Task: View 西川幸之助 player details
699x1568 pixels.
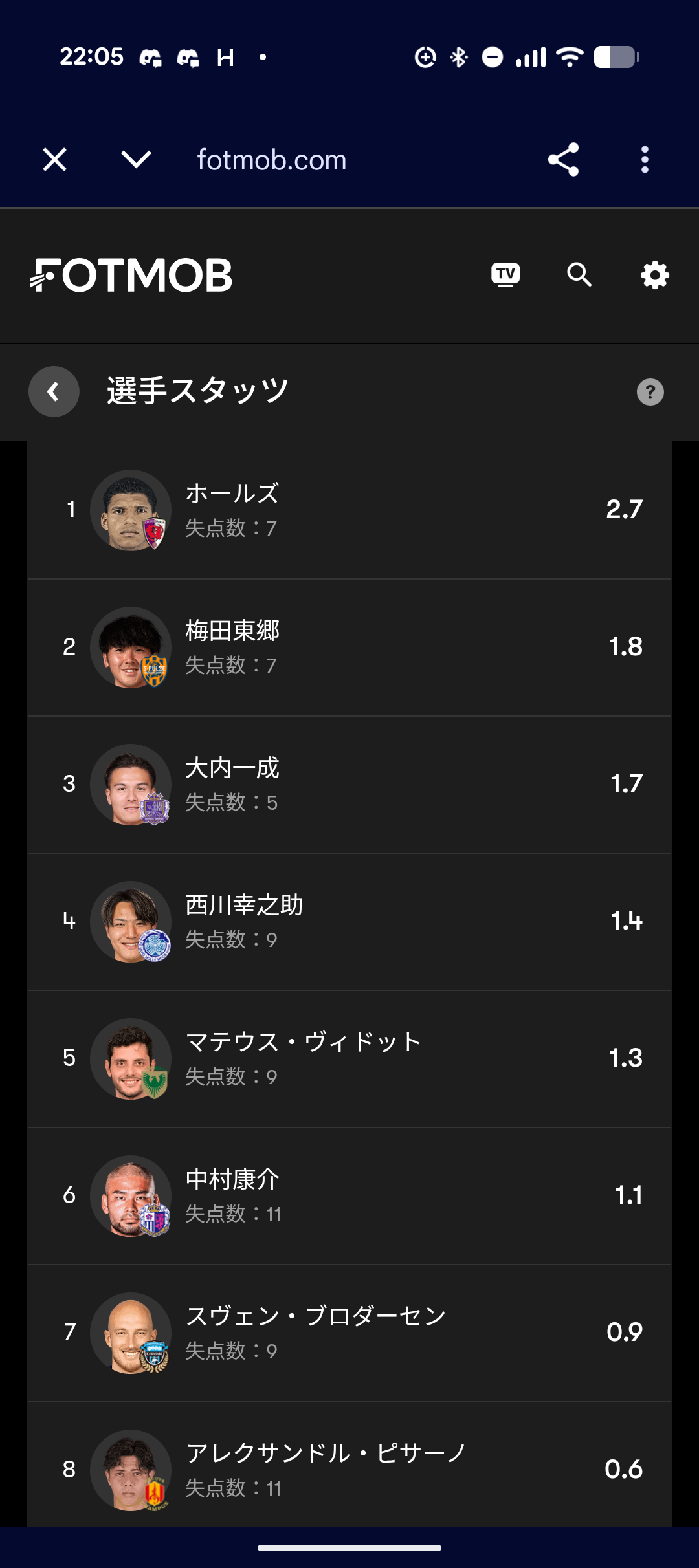Action: 349,922
